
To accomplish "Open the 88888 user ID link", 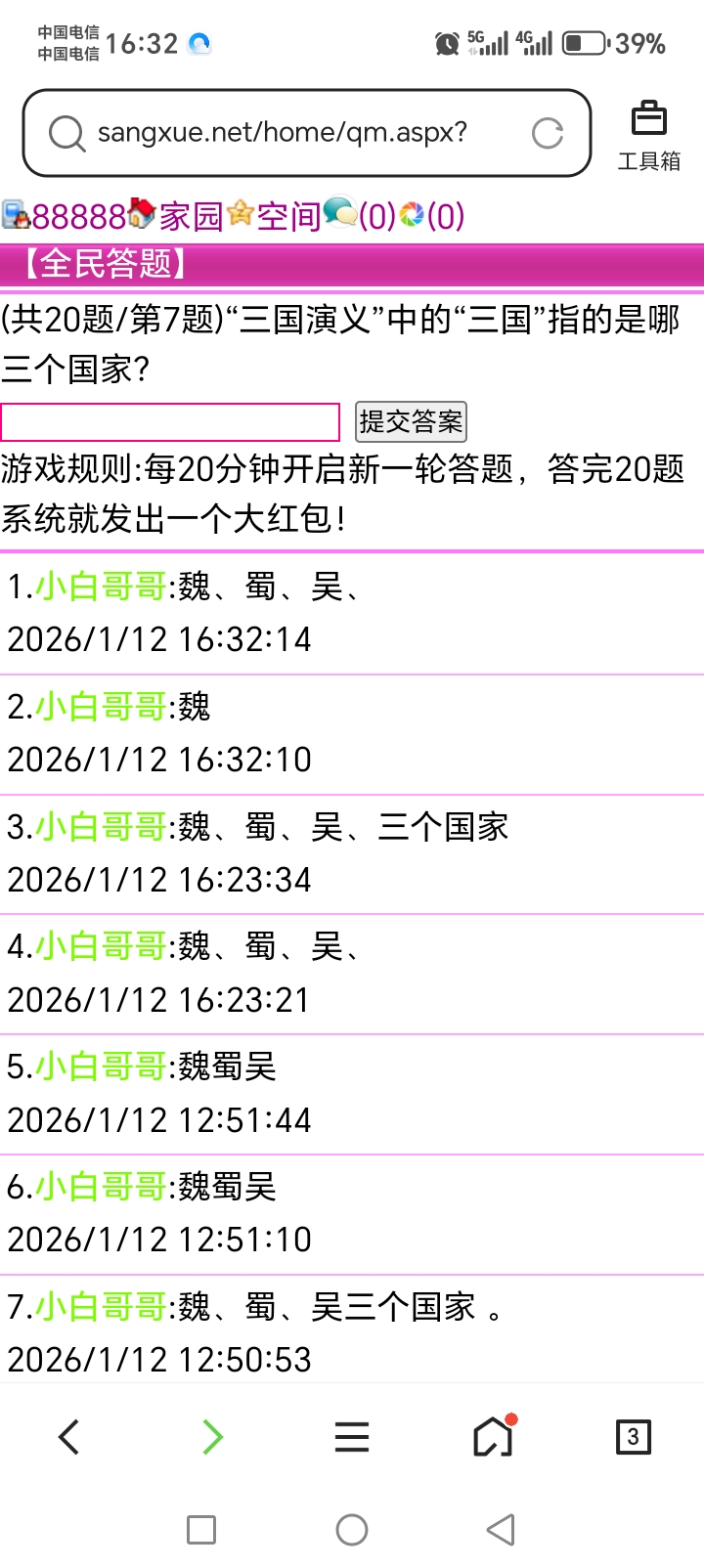I will pyautogui.click(x=78, y=216).
